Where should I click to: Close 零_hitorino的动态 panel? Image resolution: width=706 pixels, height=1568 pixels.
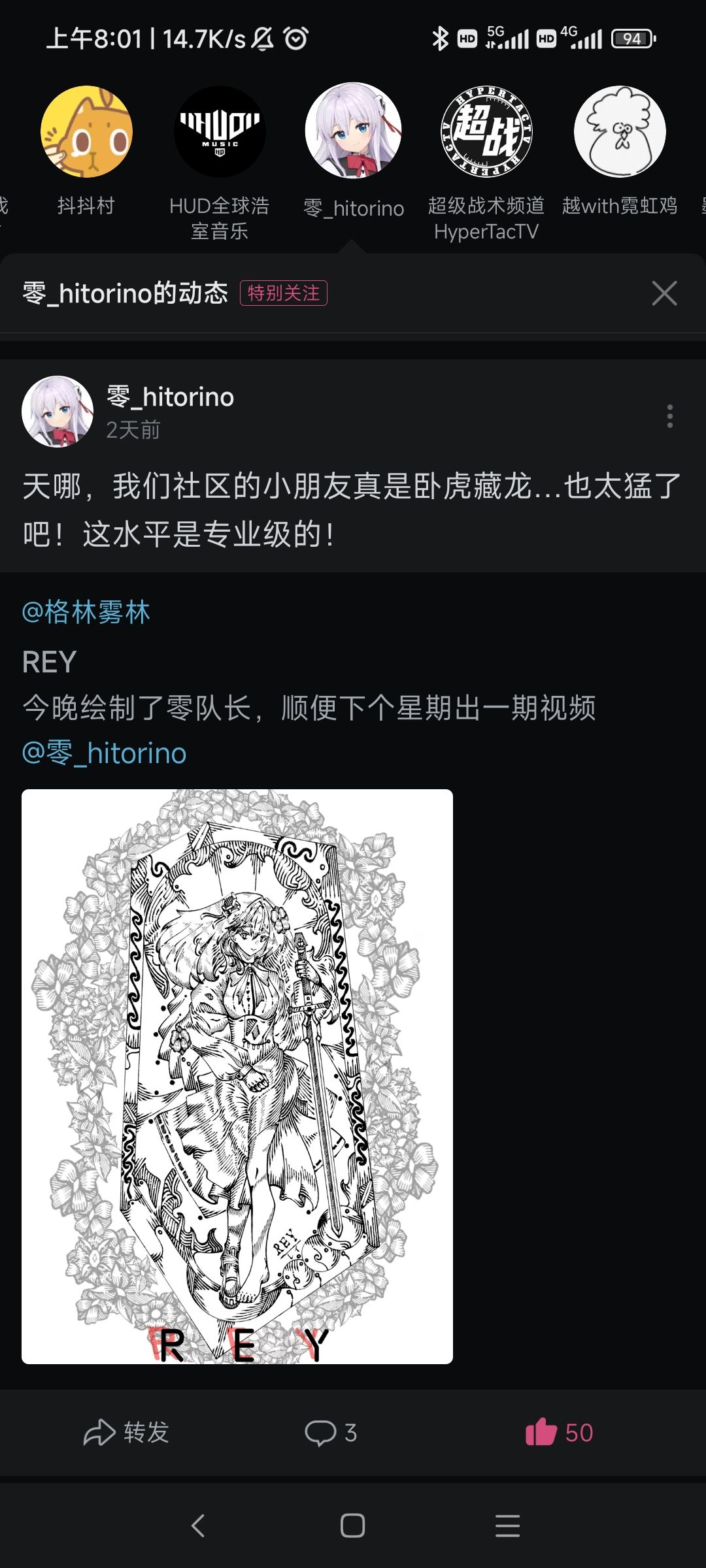point(664,293)
